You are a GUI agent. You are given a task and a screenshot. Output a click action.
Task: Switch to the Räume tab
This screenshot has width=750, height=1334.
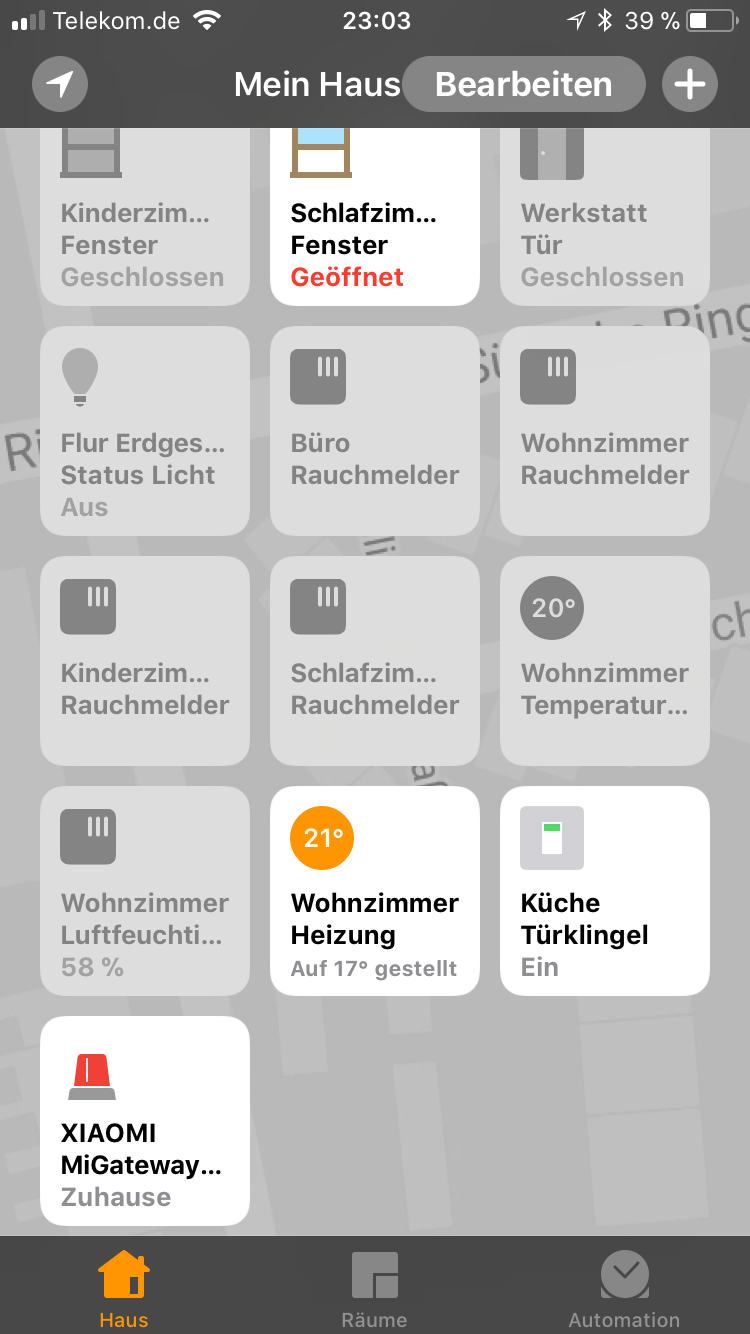[375, 1288]
